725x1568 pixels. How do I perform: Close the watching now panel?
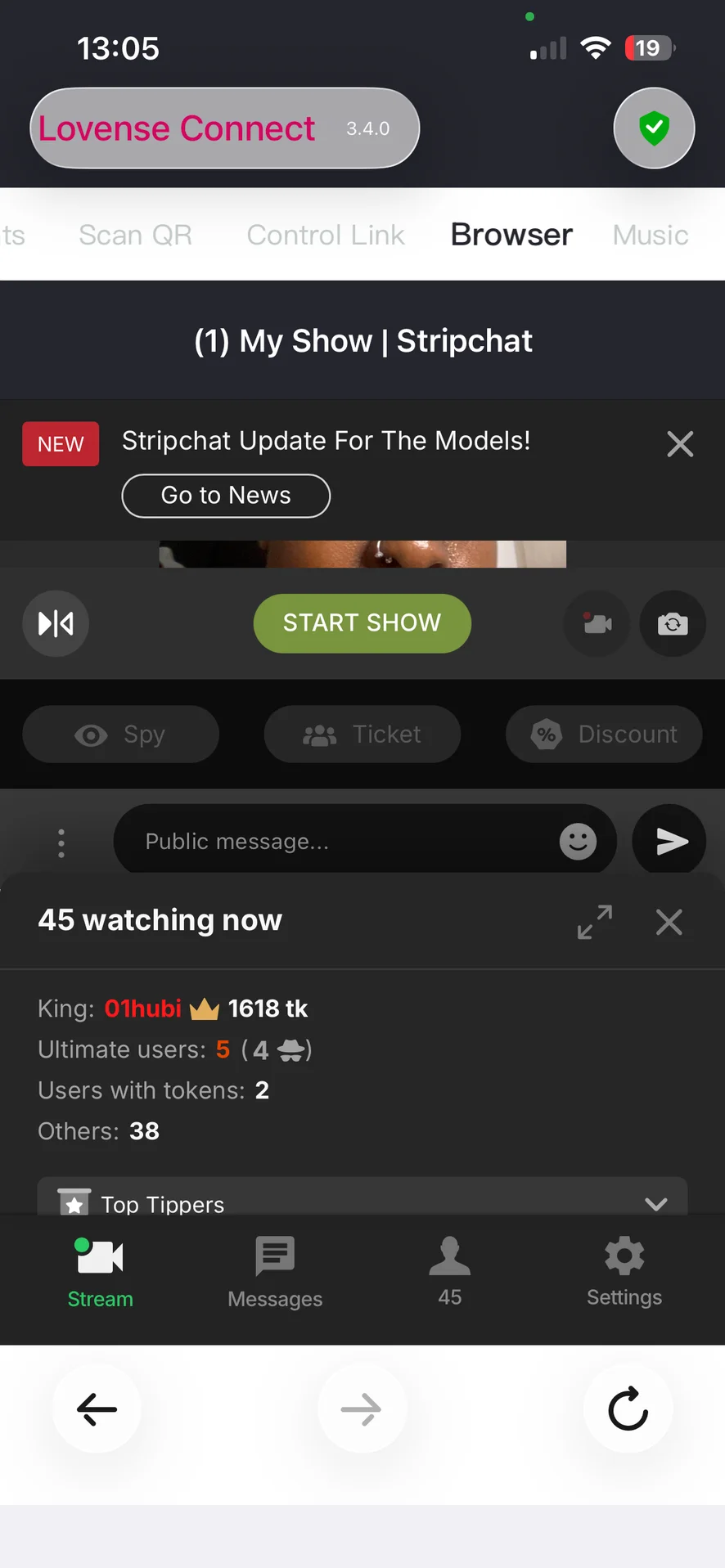click(x=669, y=922)
